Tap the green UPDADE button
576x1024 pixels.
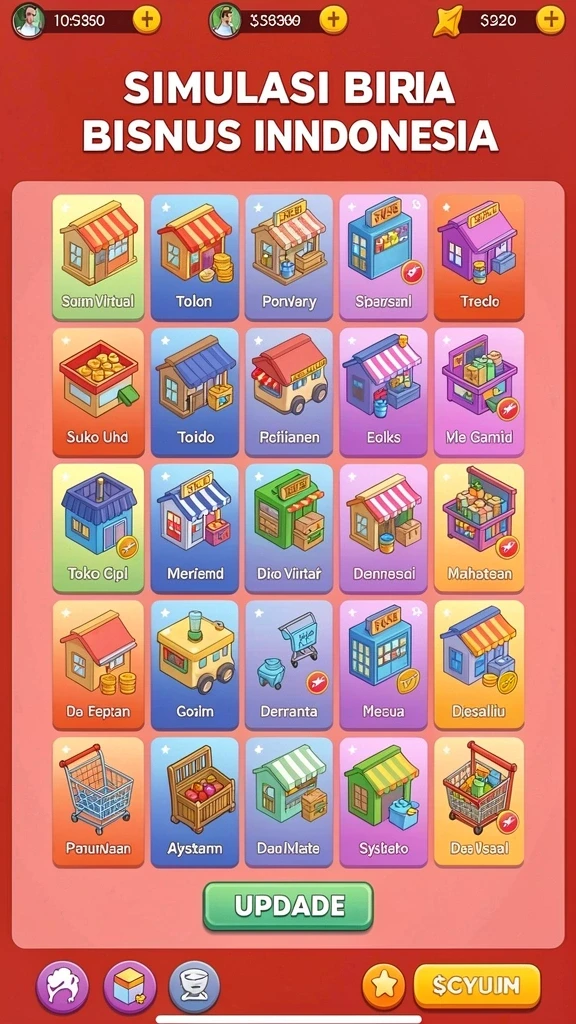click(288, 906)
